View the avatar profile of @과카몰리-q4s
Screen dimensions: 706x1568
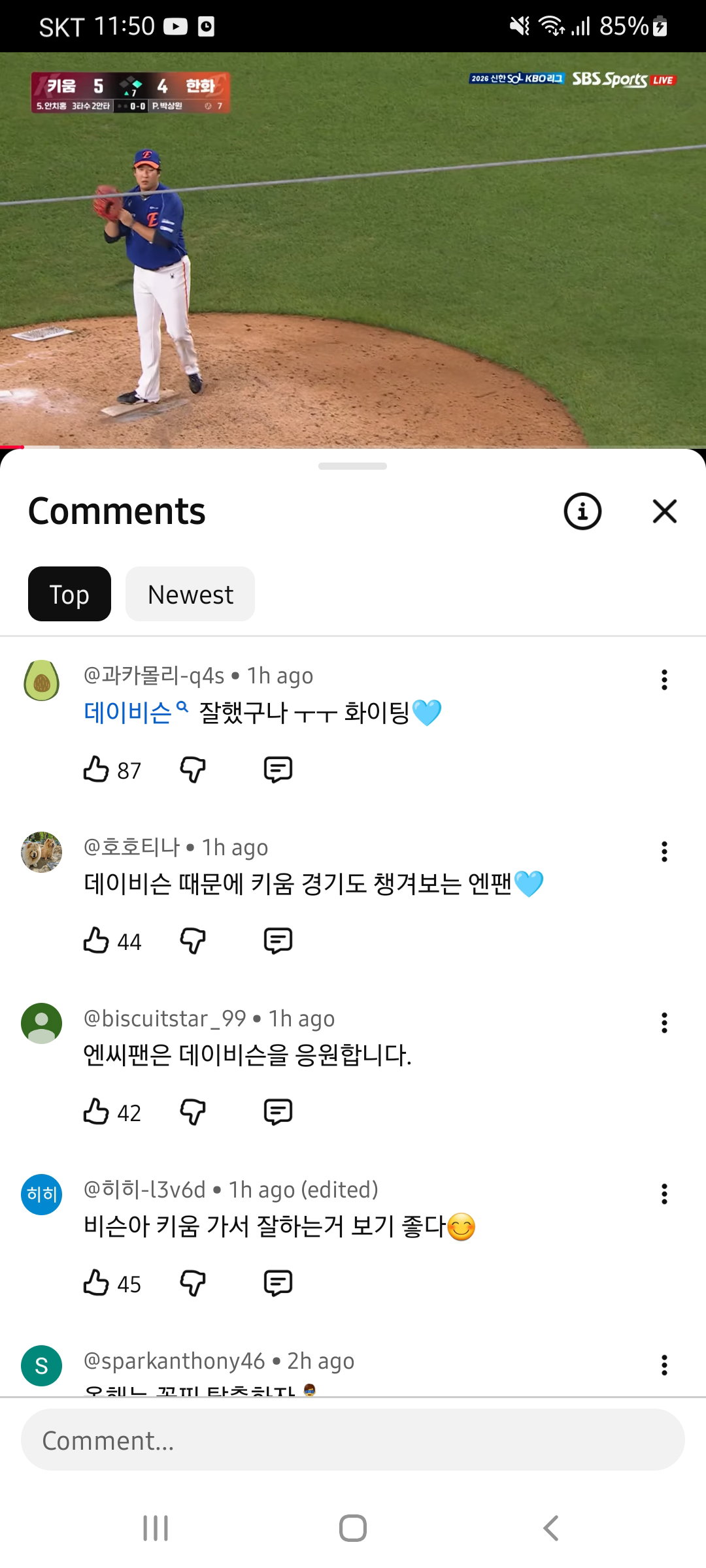[42, 680]
